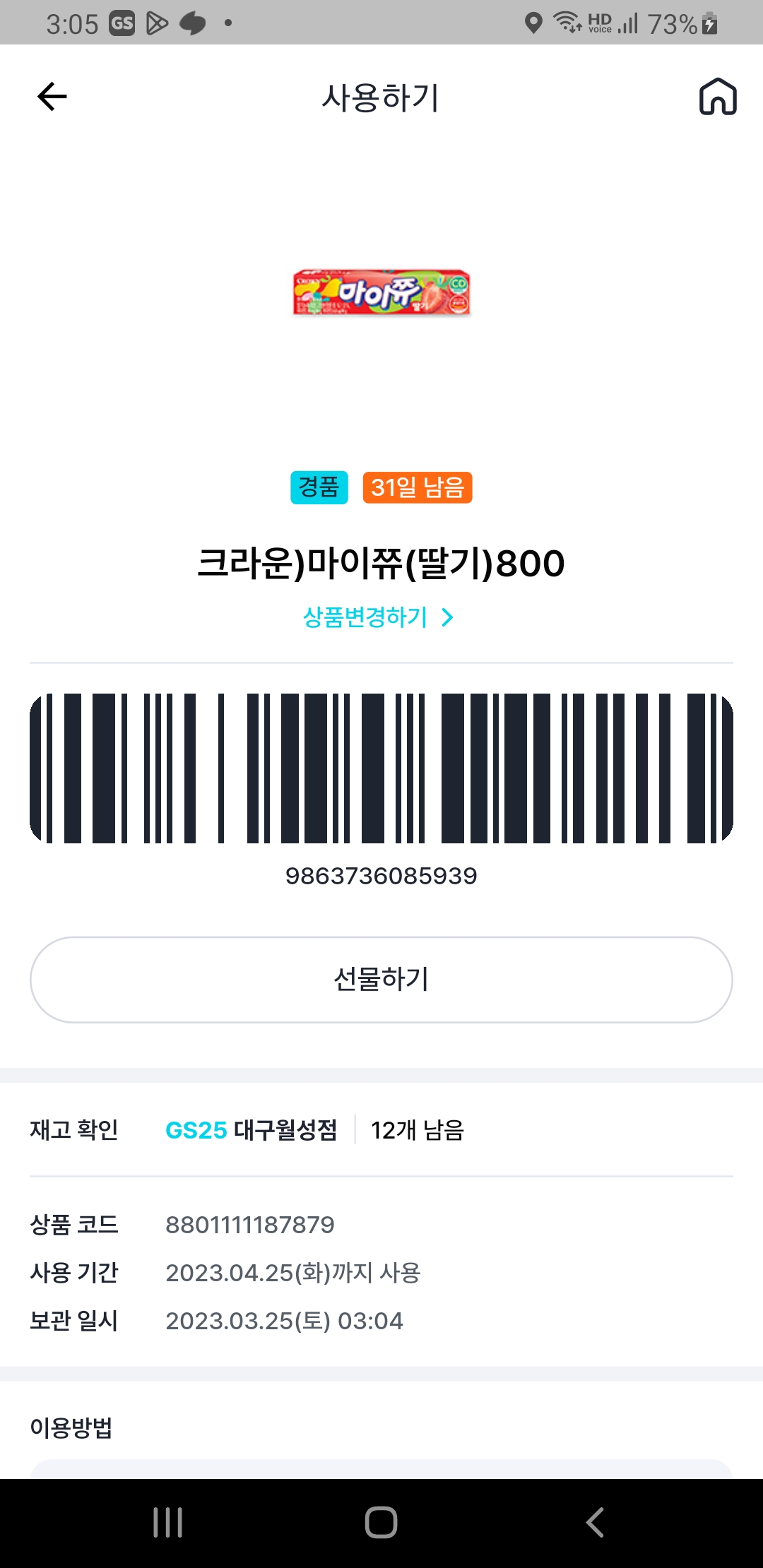Open the GS25 대구월성점 store stock link
Screen dimensions: 763x1568
pyautogui.click(x=251, y=1130)
